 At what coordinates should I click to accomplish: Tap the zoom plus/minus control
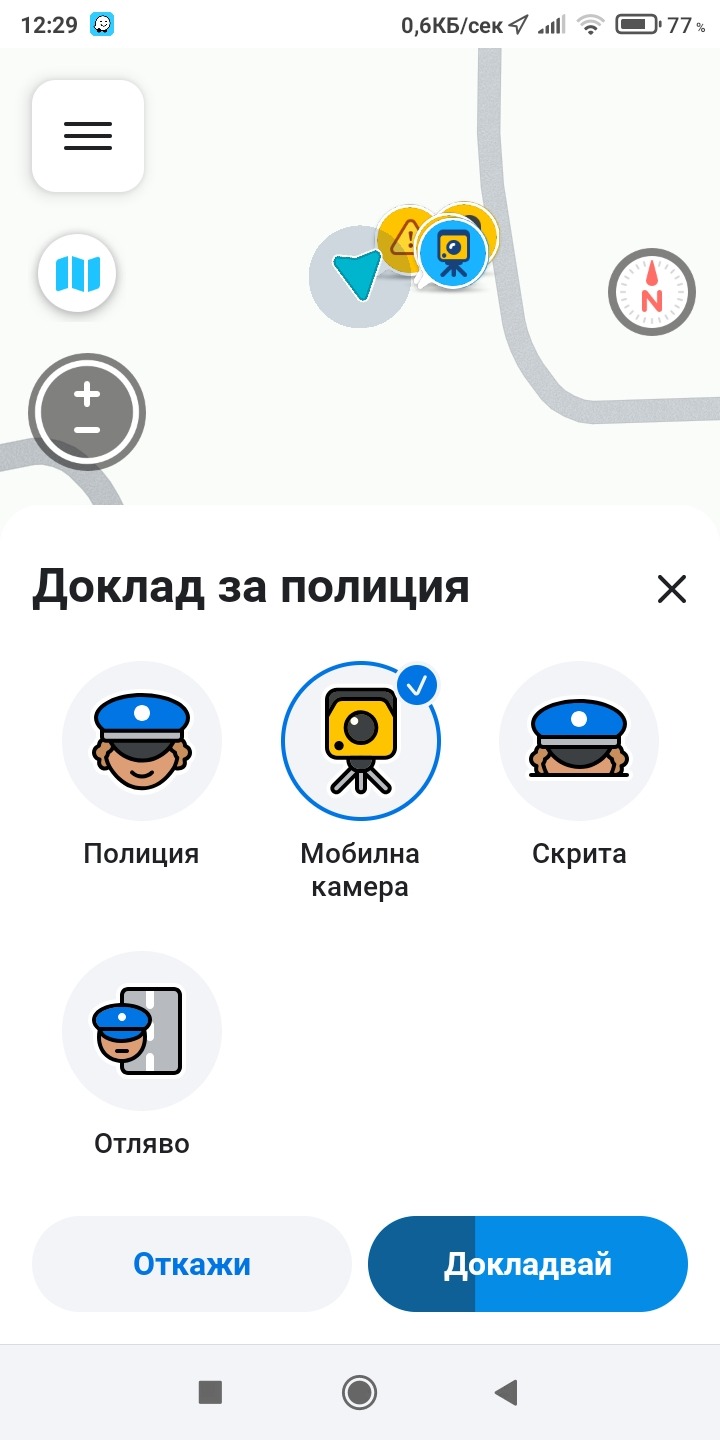click(x=87, y=412)
